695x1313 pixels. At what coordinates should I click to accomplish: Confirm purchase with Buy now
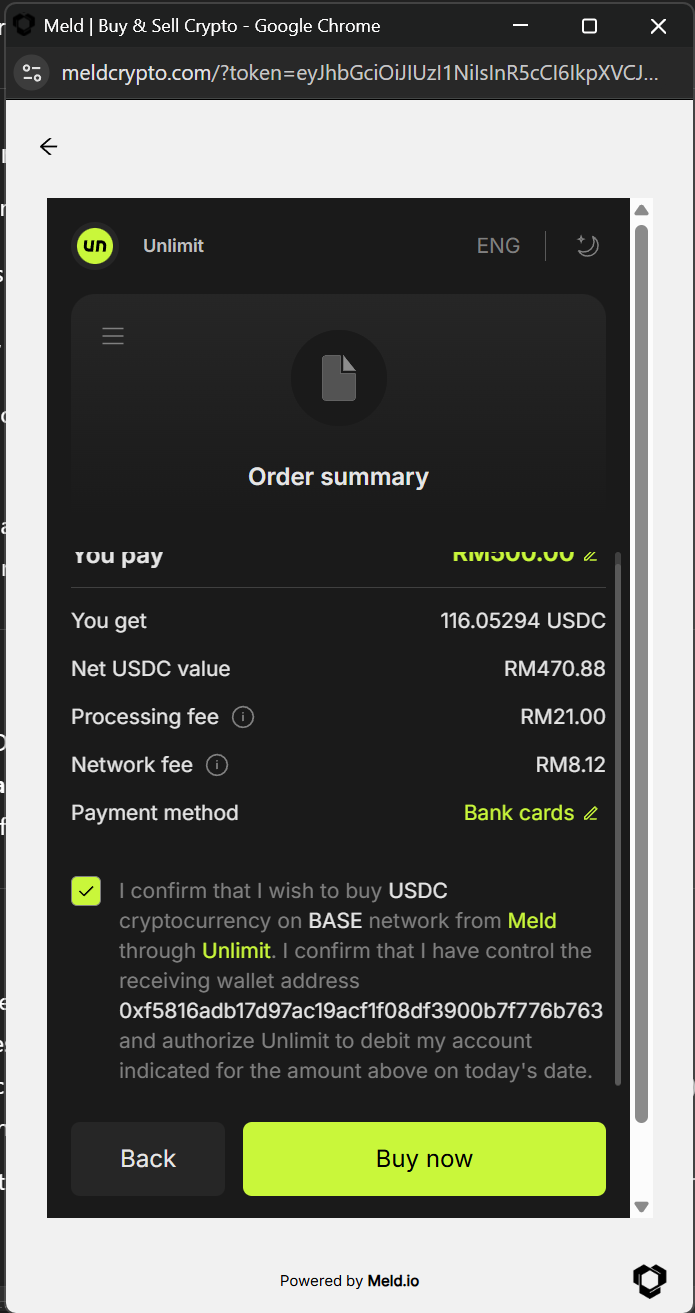pyautogui.click(x=424, y=1159)
